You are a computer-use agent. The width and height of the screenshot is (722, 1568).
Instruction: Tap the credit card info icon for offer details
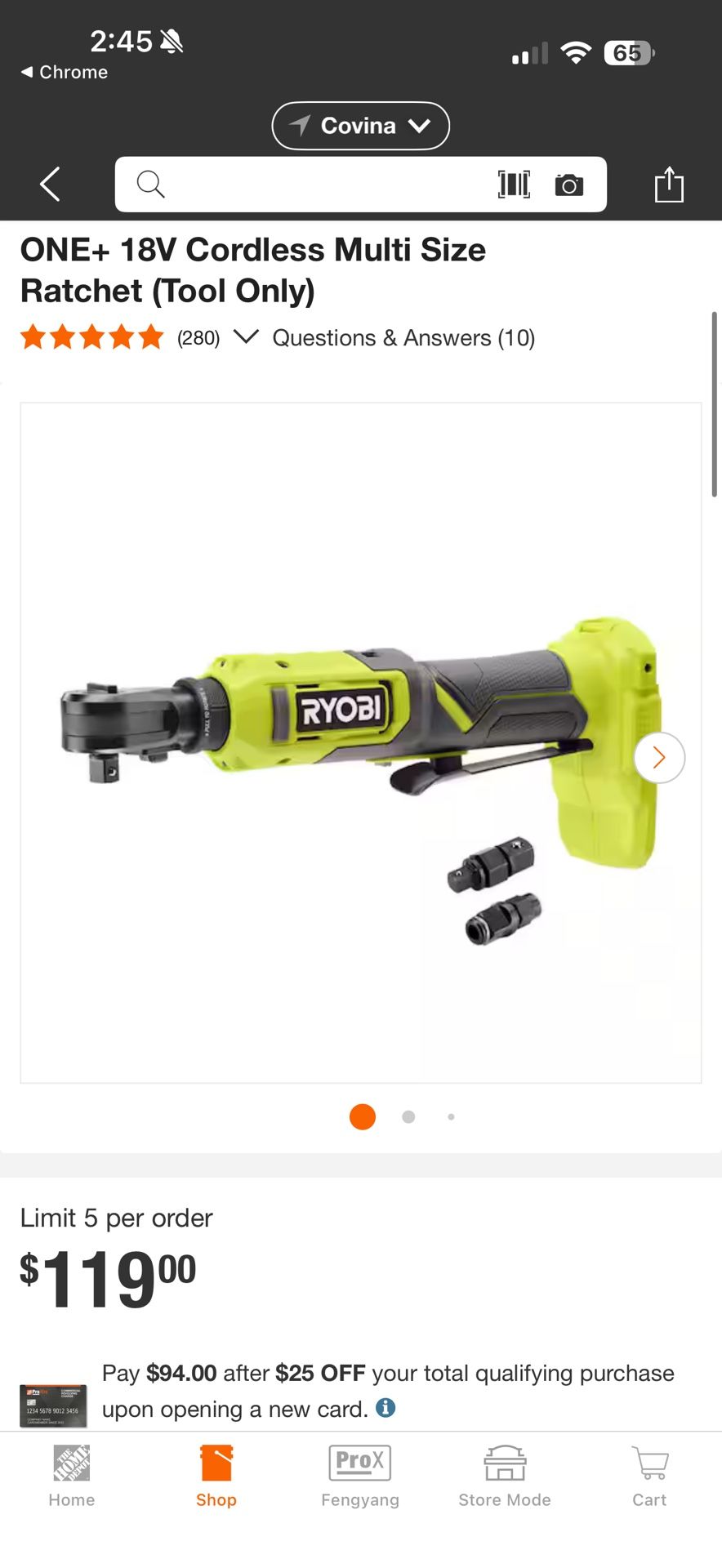pyautogui.click(x=384, y=1408)
